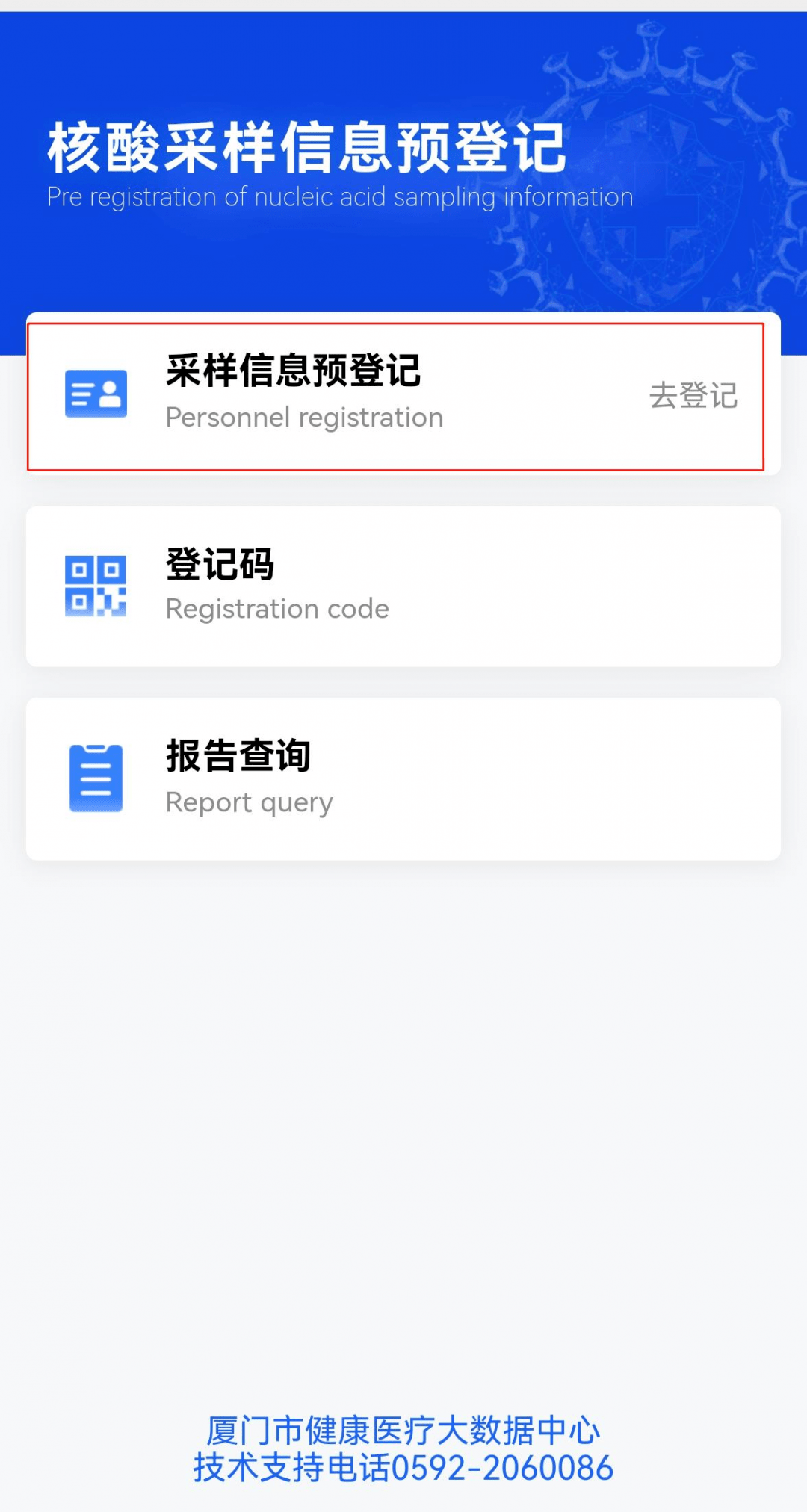Click the Personnel registration subtitle text

[x=304, y=417]
